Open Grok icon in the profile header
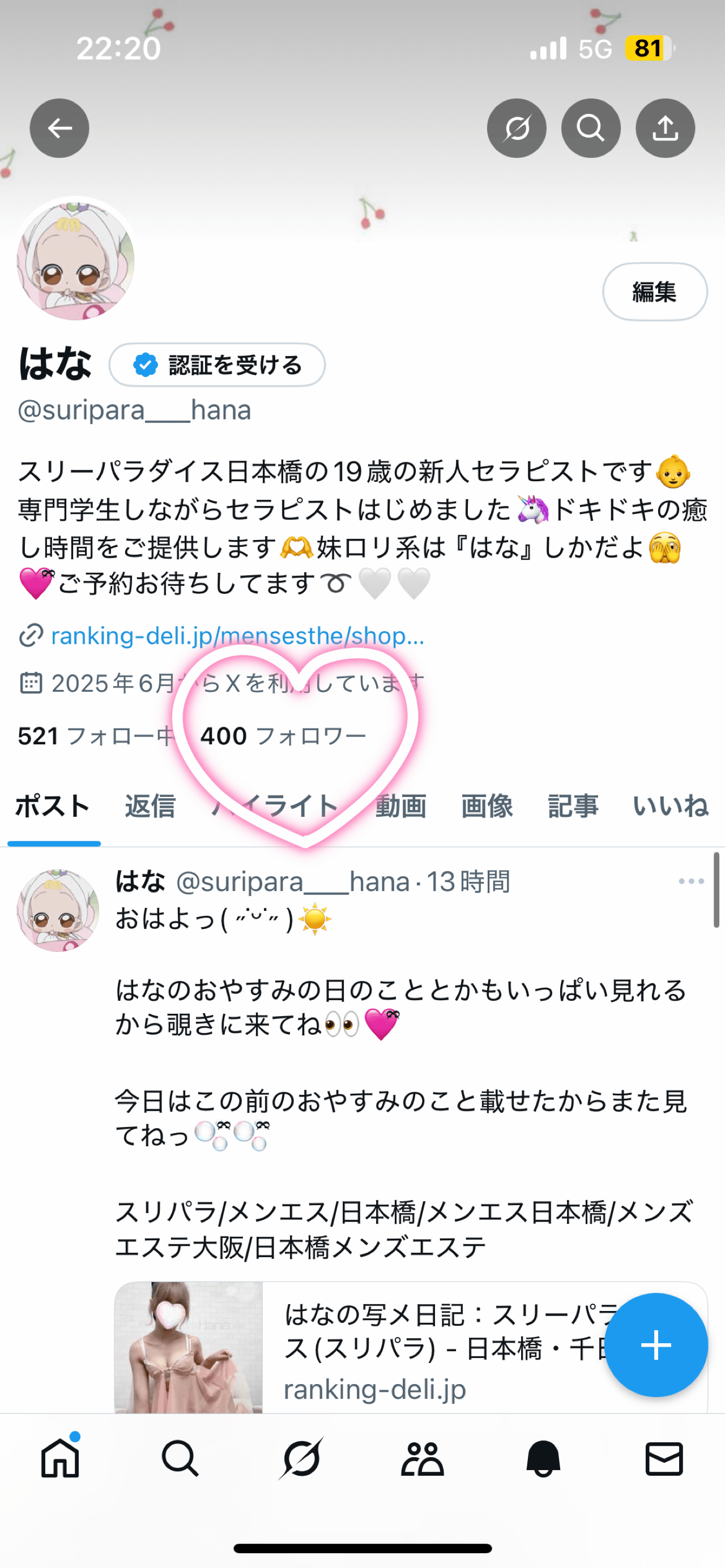Screen dimensions: 725x1568 516,128
